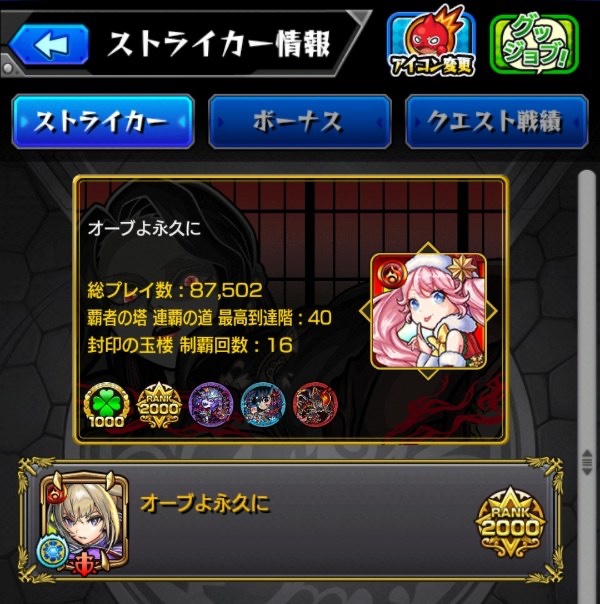The height and width of the screenshot is (604, 600).
Task: View the クエスト戦績 tab
Action: [x=496, y=122]
